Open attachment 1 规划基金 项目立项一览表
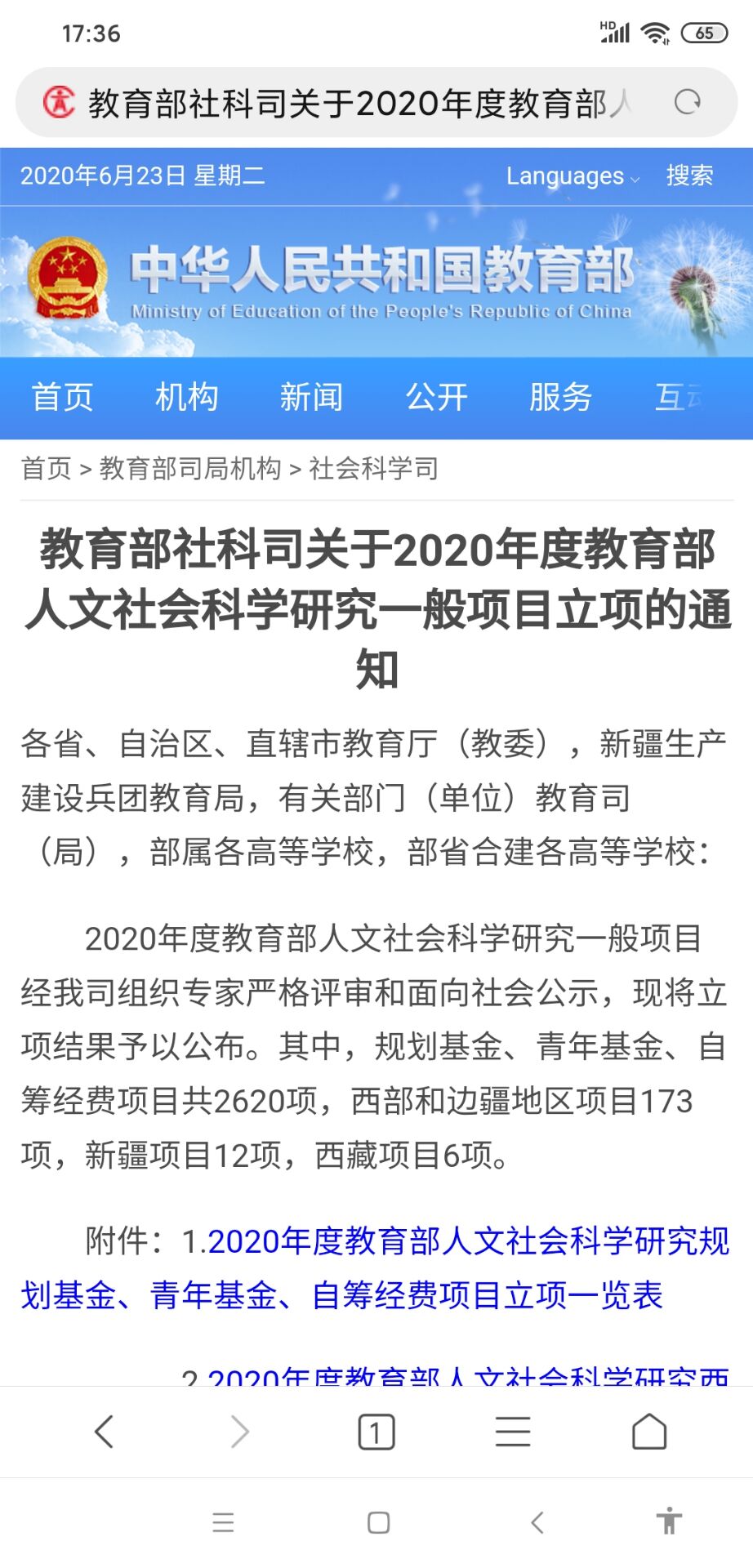753x1568 pixels. pos(375,1268)
